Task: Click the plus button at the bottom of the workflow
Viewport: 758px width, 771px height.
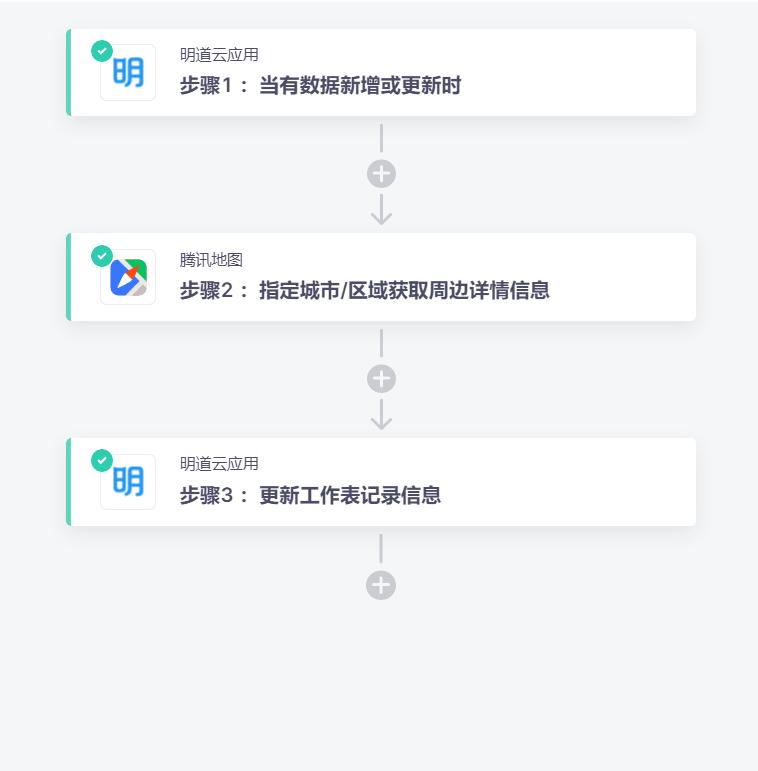Action: pyautogui.click(x=381, y=586)
